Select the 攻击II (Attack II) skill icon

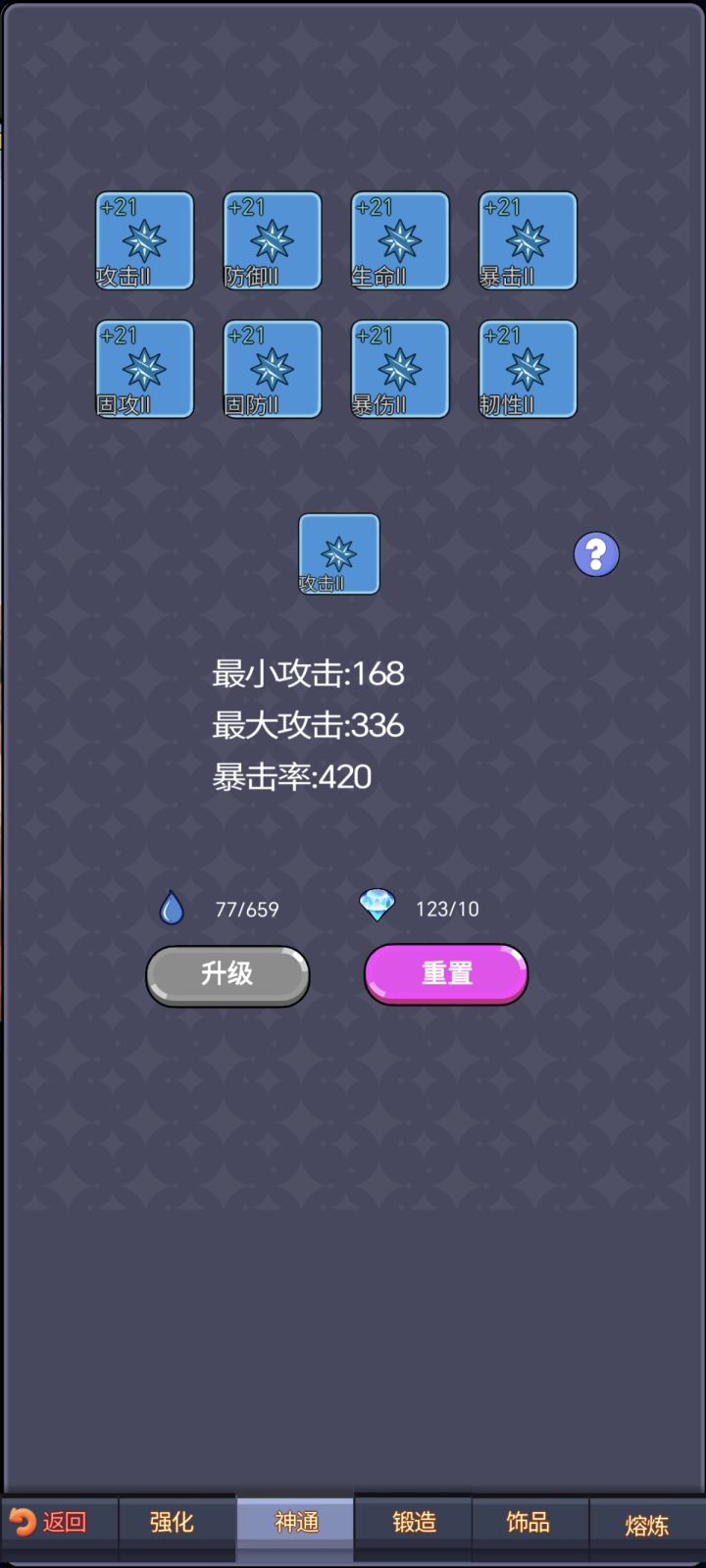pos(143,240)
